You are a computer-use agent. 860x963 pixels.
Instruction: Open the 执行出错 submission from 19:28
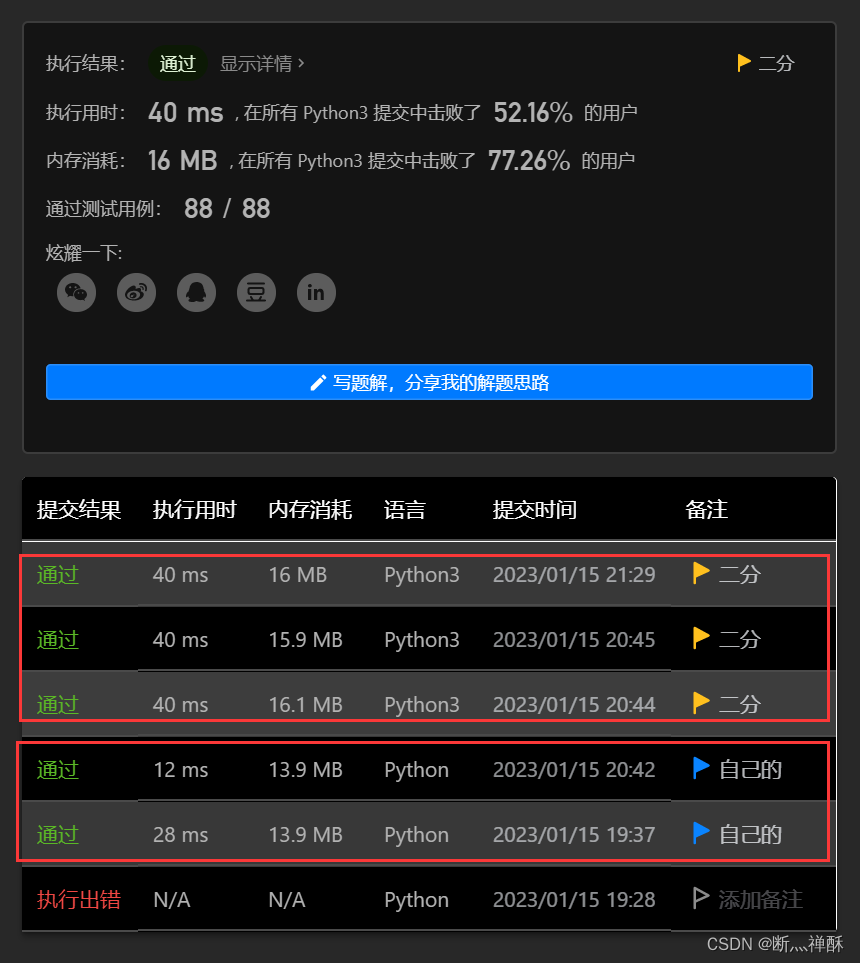[x=79, y=900]
